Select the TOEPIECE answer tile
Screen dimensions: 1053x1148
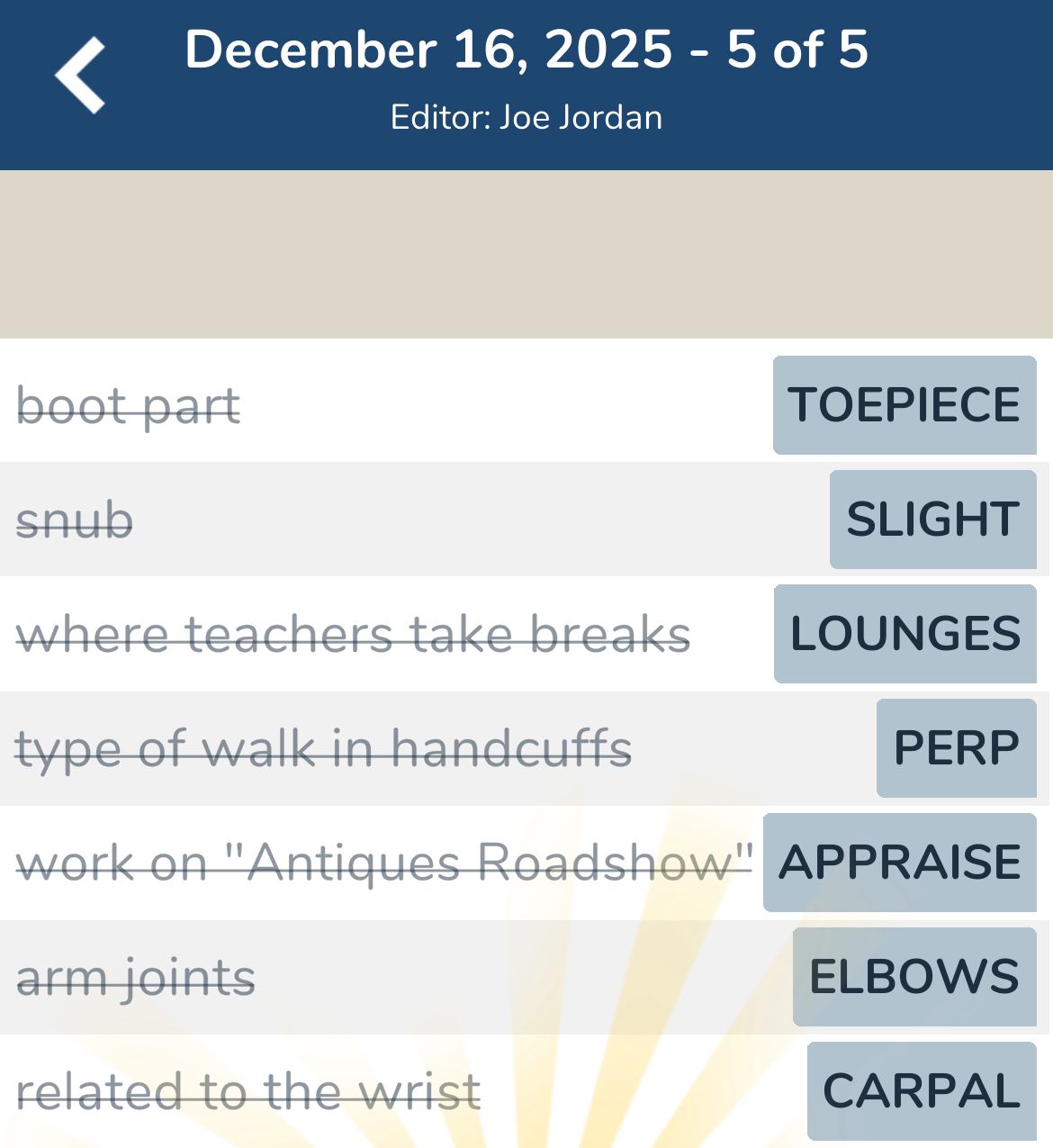click(x=904, y=404)
